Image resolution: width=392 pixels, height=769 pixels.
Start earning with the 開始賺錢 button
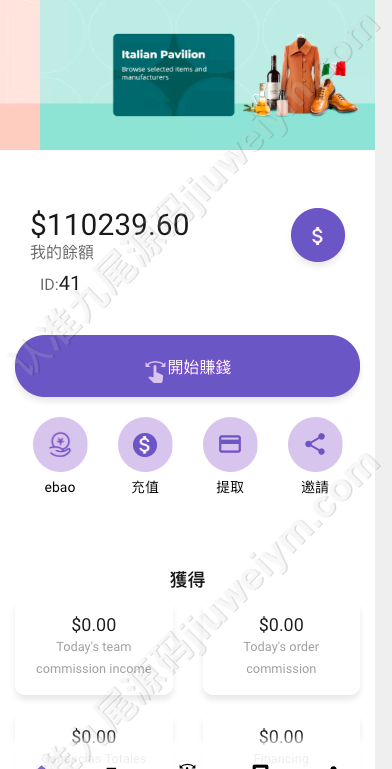tap(187, 366)
